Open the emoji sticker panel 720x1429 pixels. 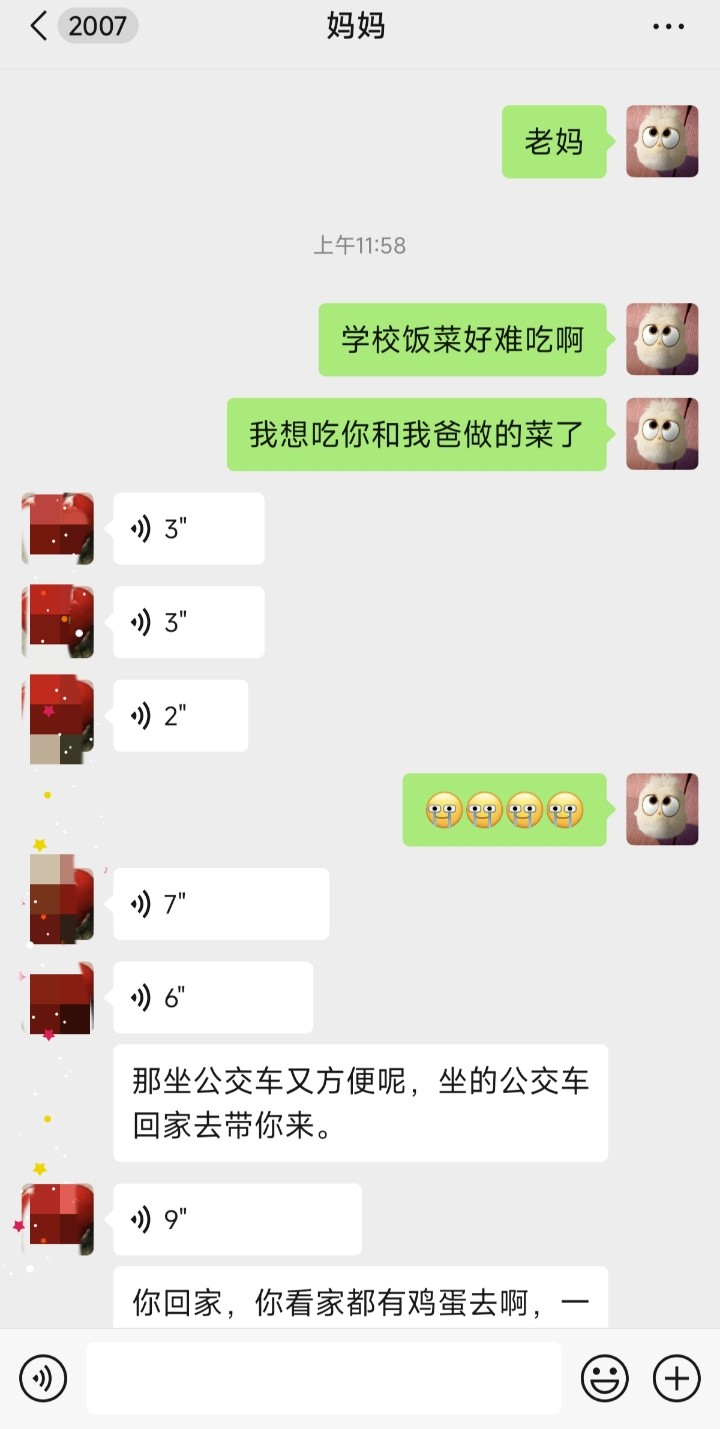605,1378
